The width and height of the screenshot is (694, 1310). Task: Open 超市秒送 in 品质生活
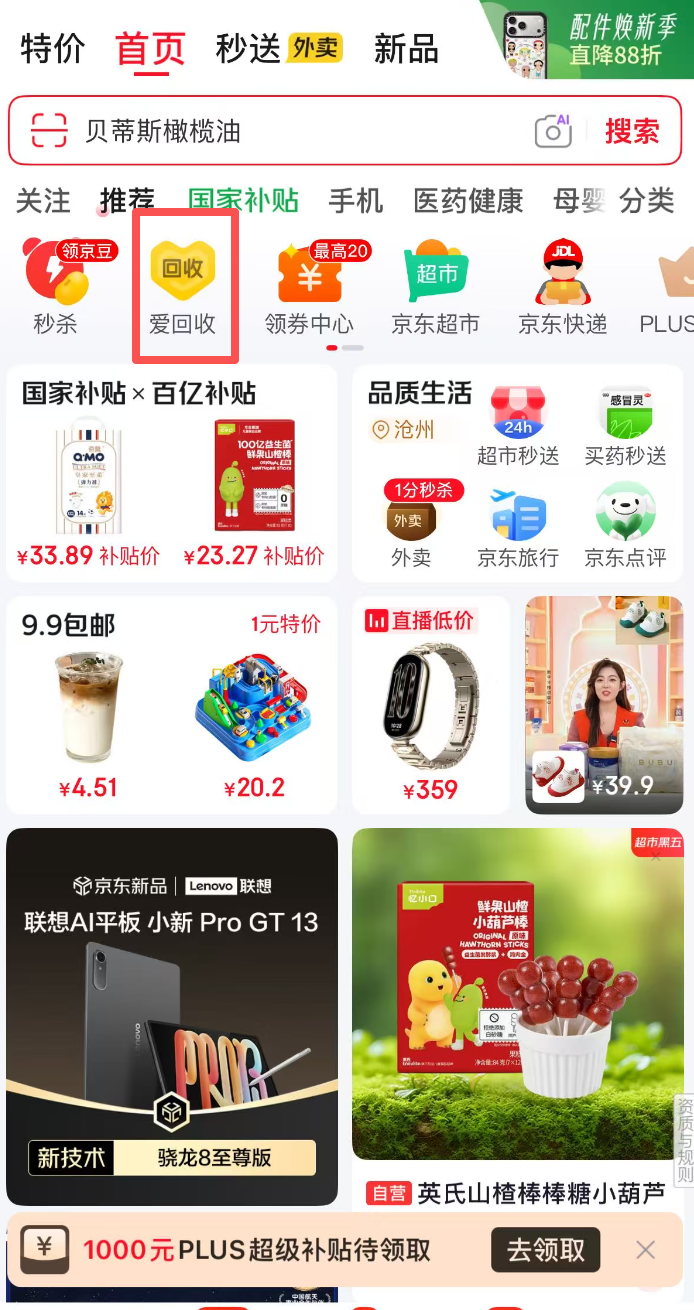coord(518,427)
